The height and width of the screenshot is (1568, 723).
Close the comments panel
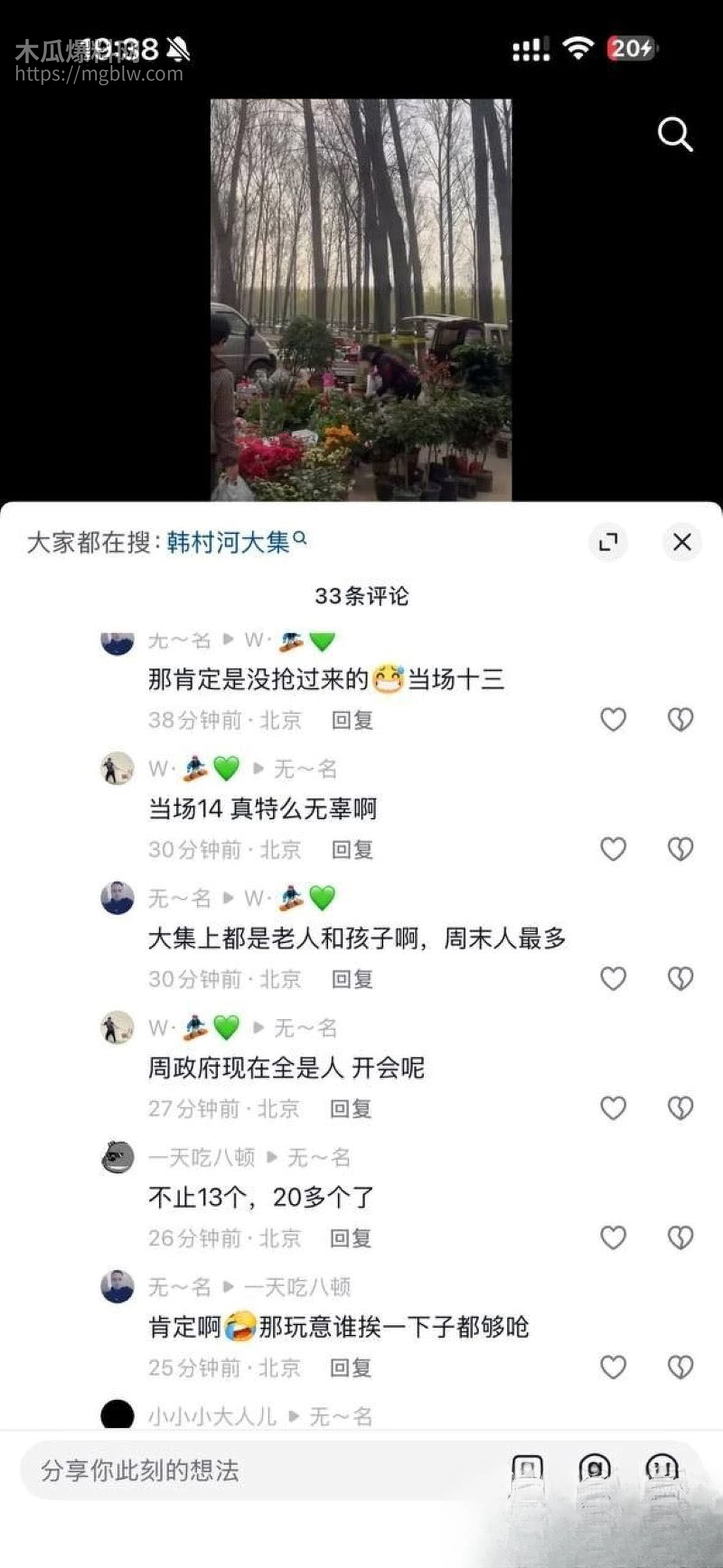pos(681,541)
